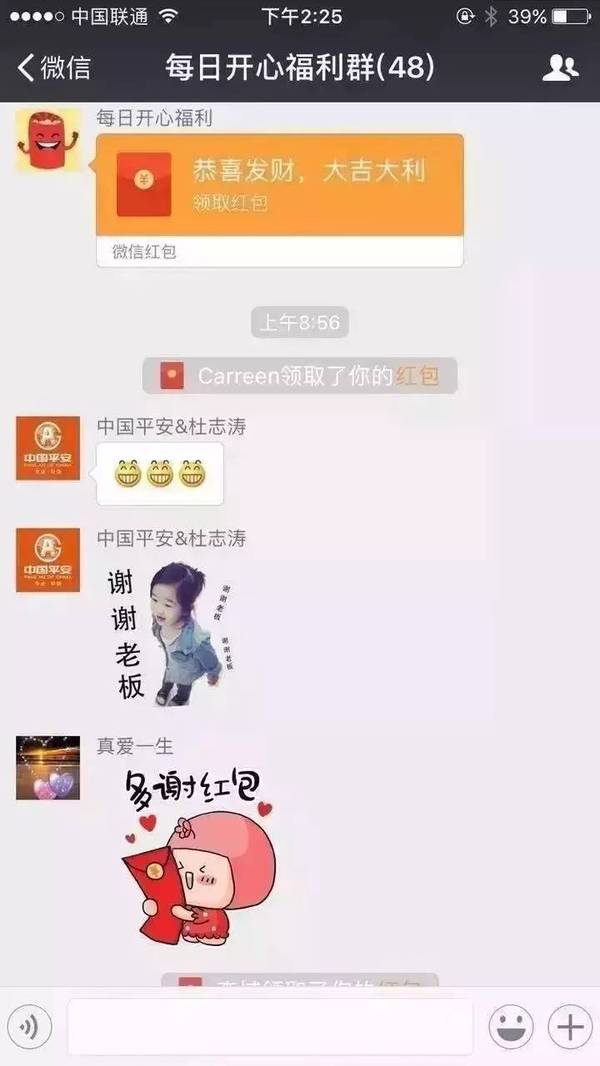
Task: Open the group members info icon
Action: point(560,68)
